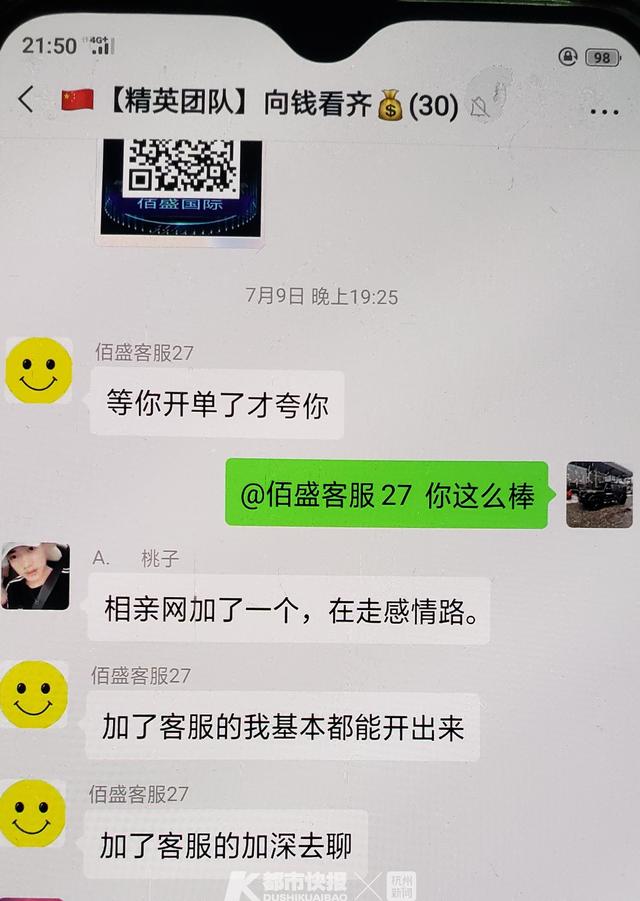The image size is (640, 901).
Task: Open the shared 佰盛国际 image message
Action: coord(181,188)
